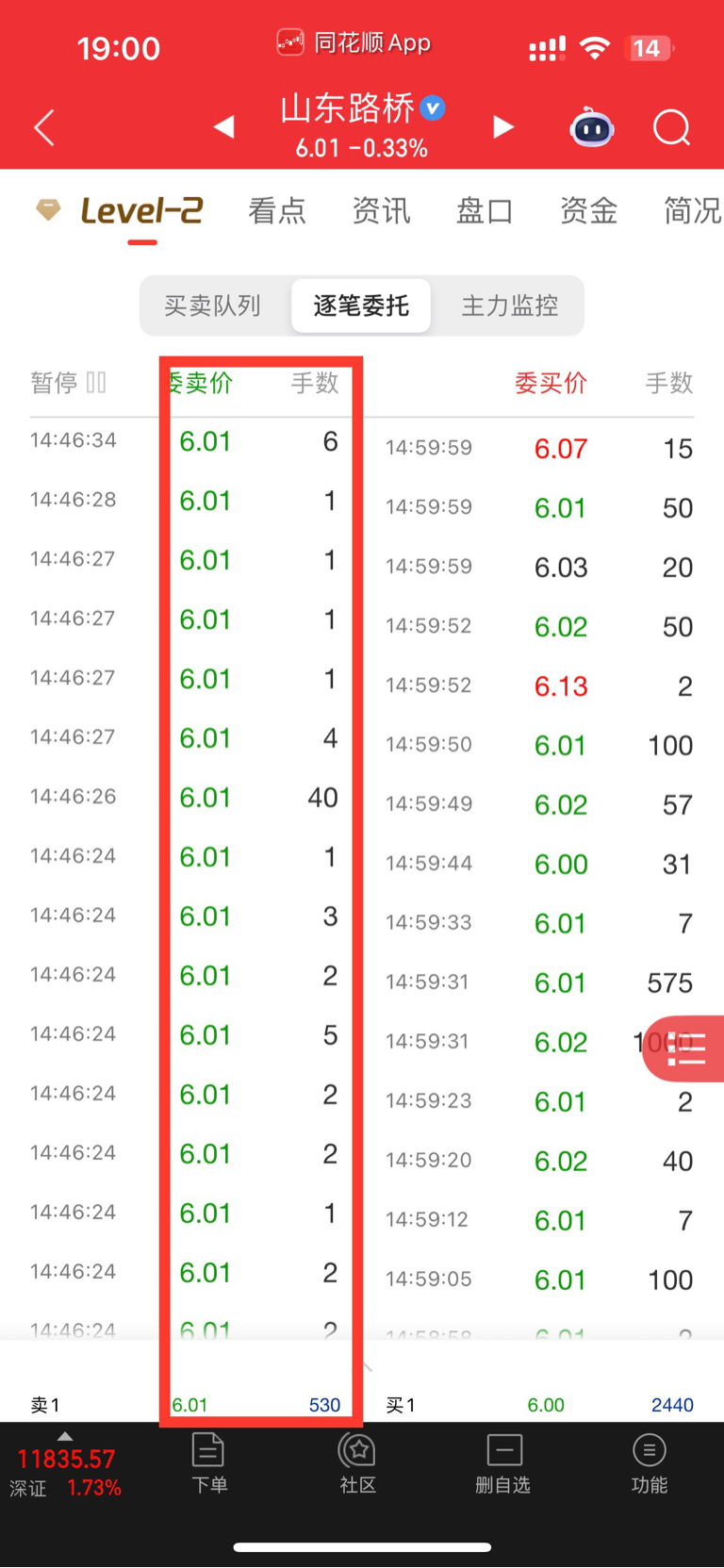Open the robot assistant icon
Image resolution: width=724 pixels, height=1568 pixels.
pyautogui.click(x=592, y=127)
